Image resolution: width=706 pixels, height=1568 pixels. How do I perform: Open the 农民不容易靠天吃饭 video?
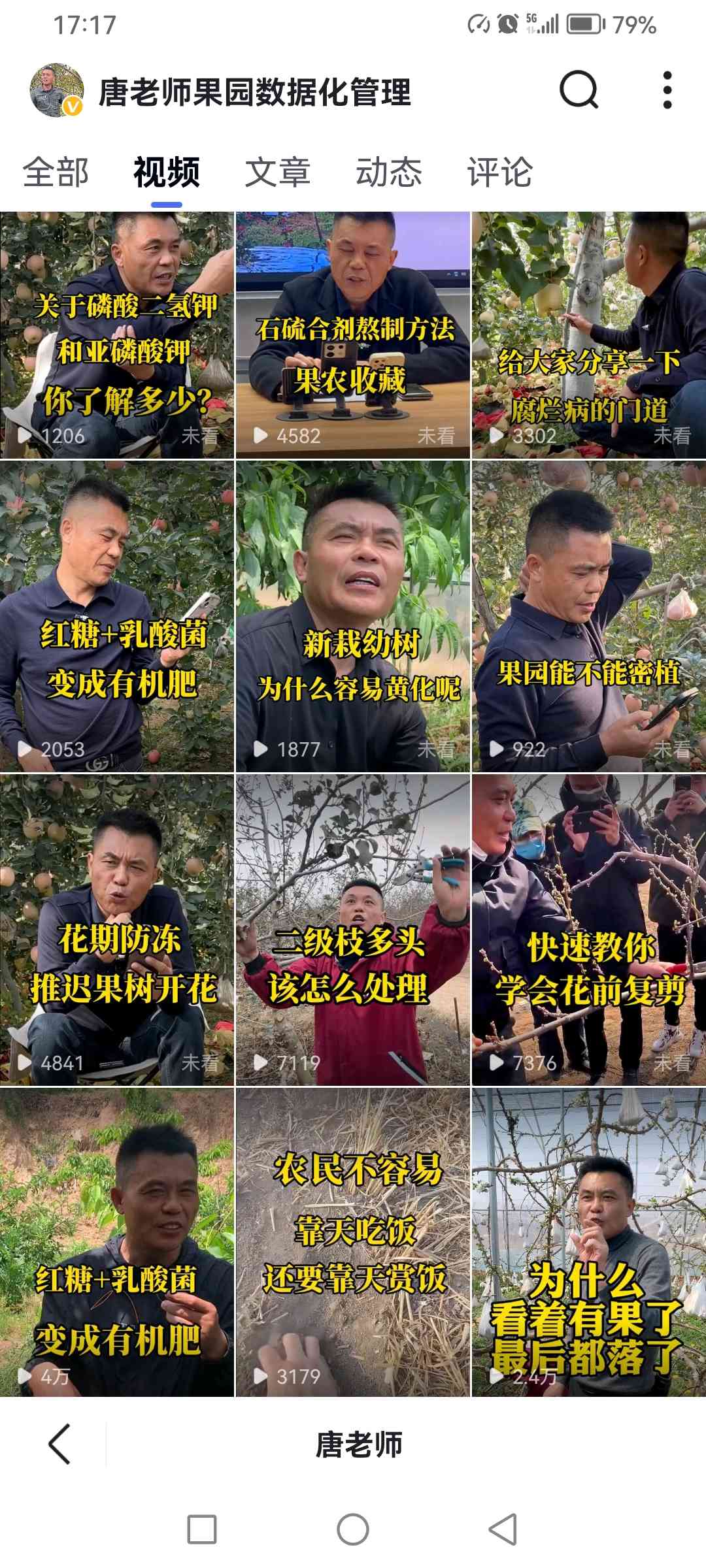click(x=353, y=1241)
